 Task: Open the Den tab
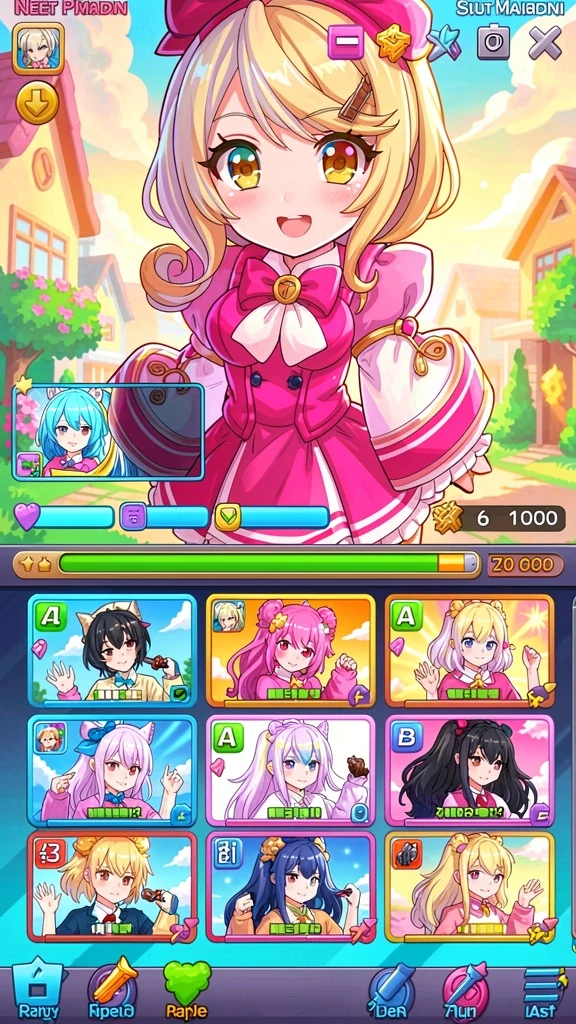click(x=391, y=990)
